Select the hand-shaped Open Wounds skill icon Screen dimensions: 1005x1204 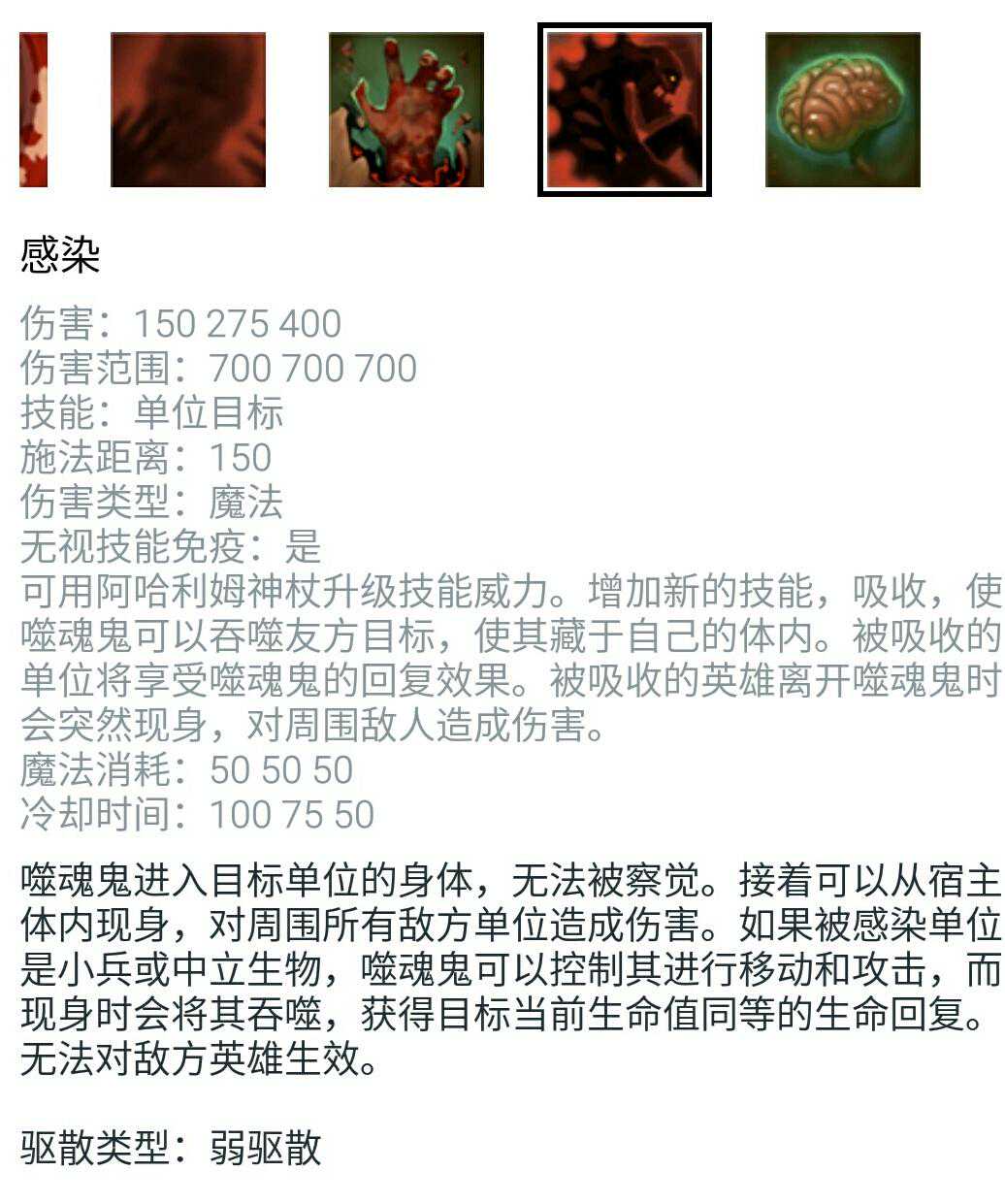tap(405, 110)
